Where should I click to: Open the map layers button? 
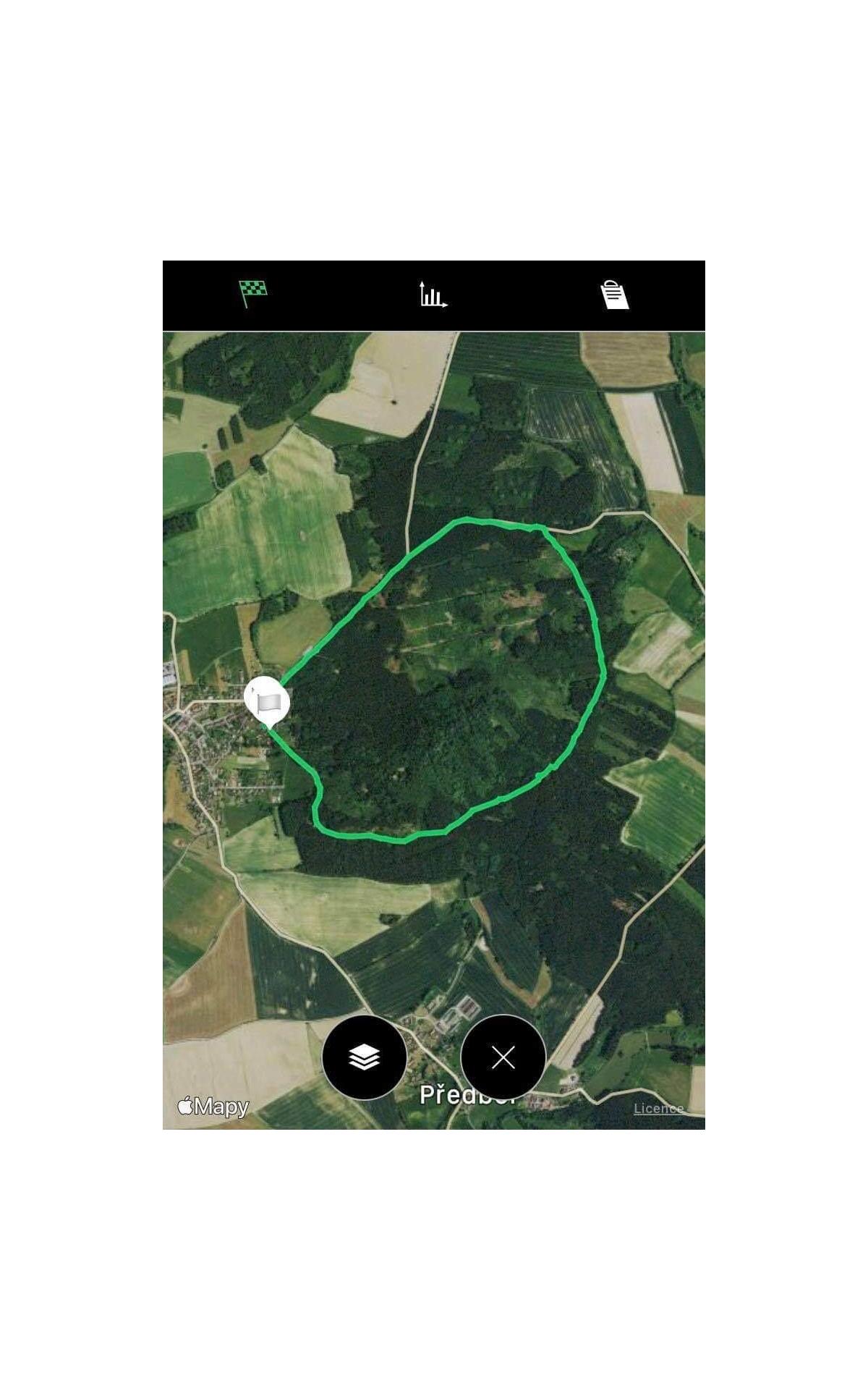365,1057
